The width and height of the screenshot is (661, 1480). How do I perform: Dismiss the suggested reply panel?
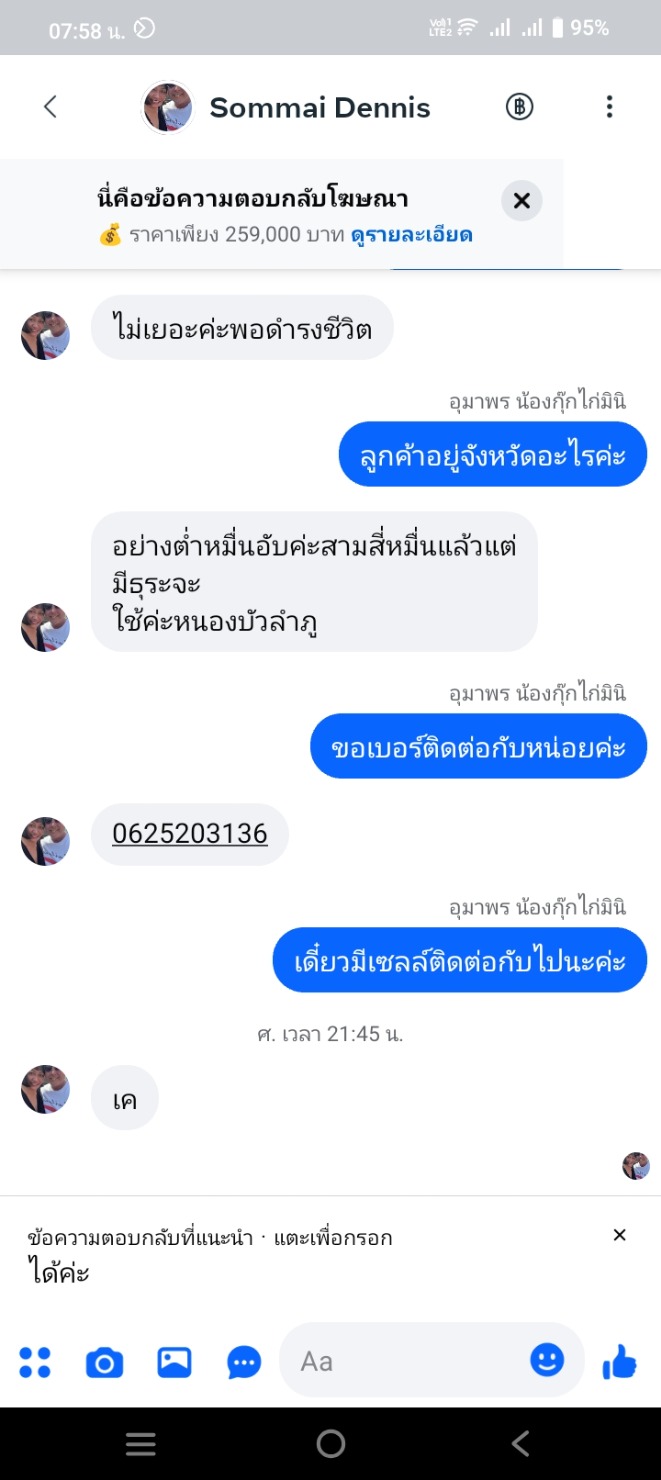619,1235
